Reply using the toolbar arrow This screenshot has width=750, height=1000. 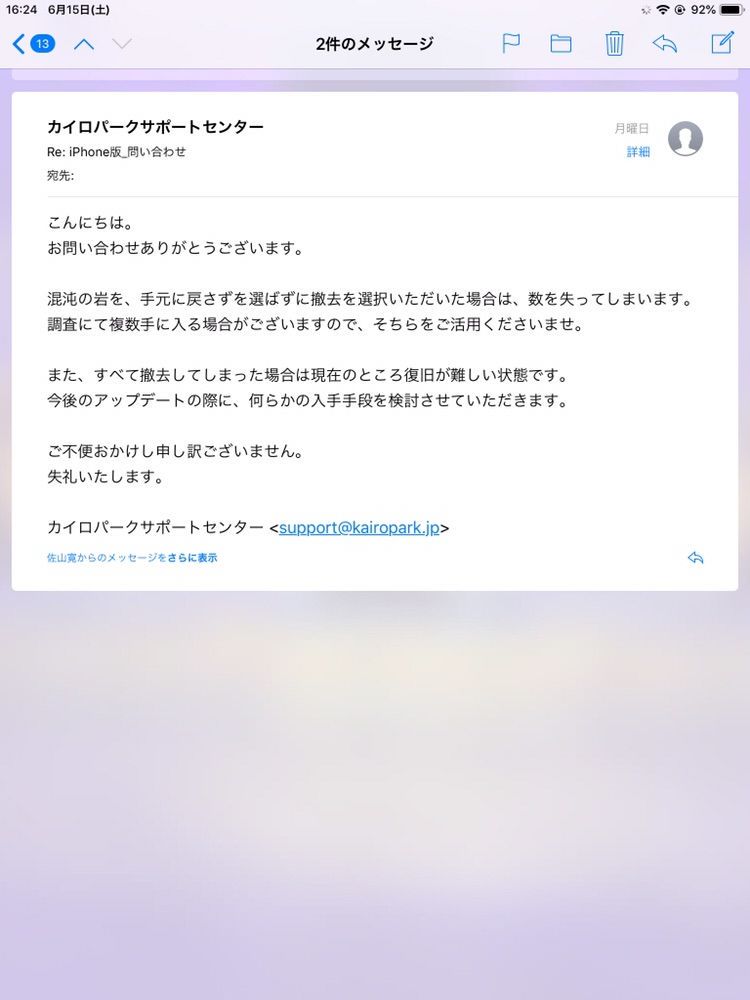pyautogui.click(x=664, y=44)
